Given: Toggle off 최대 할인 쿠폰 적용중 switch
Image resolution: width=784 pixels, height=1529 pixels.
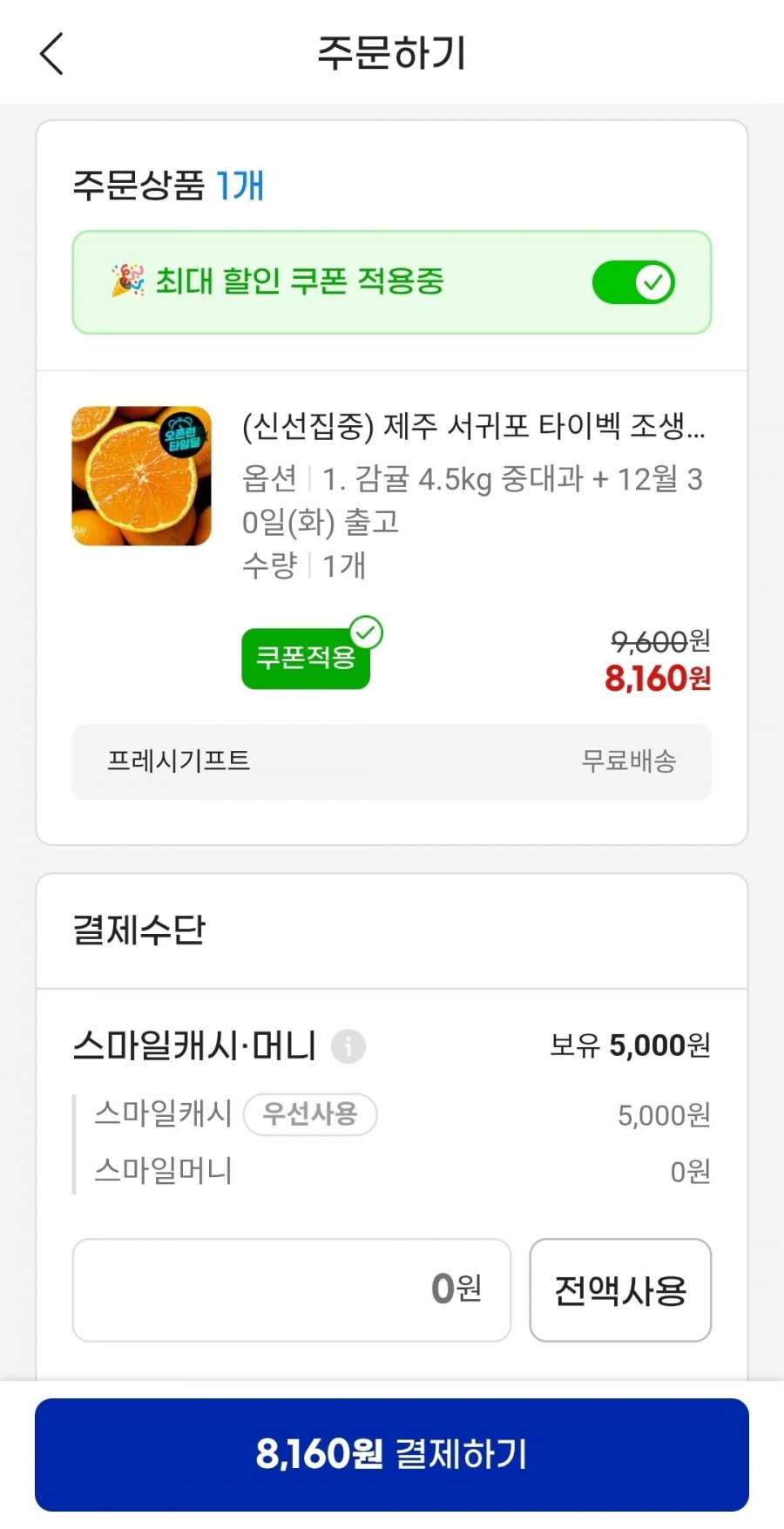Looking at the screenshot, I should pos(633,282).
